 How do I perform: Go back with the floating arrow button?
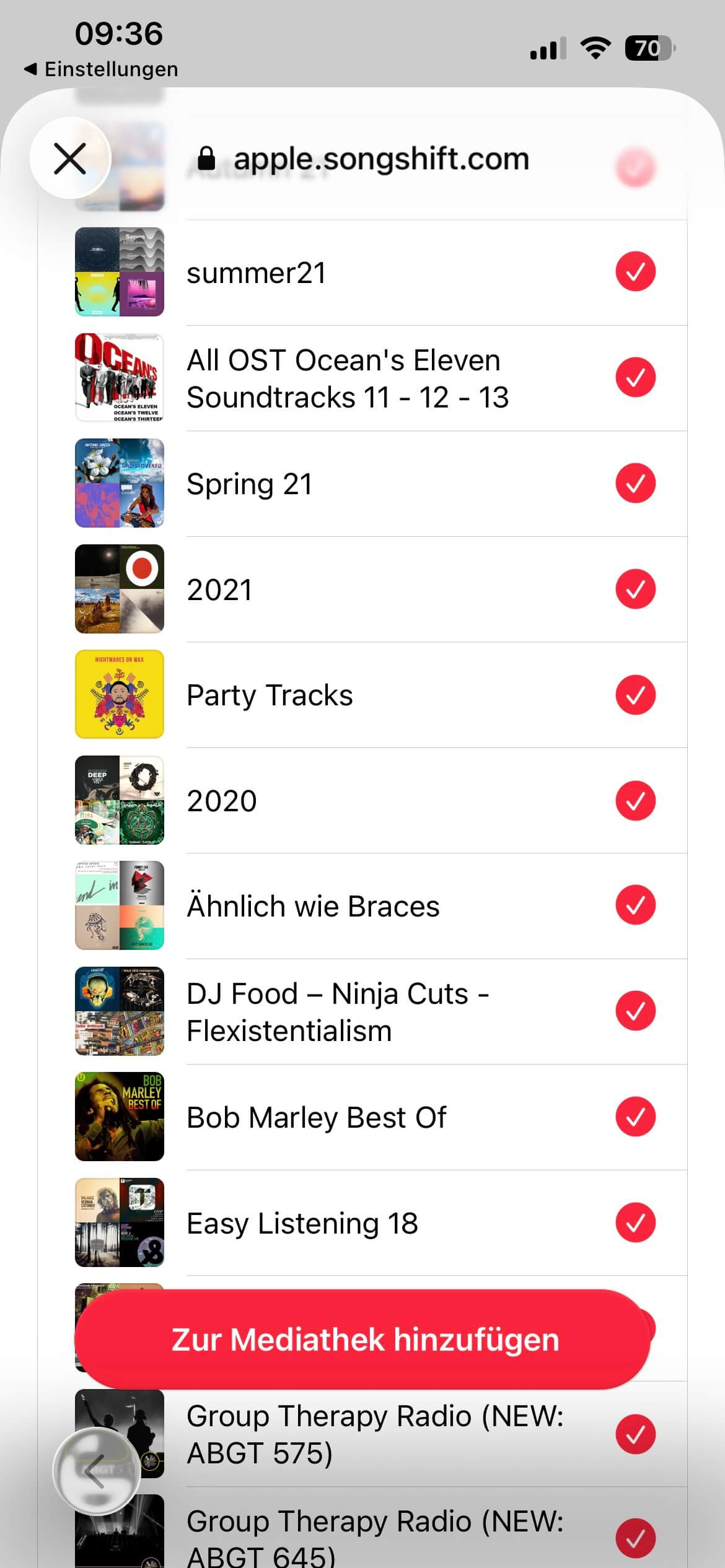point(96,1471)
